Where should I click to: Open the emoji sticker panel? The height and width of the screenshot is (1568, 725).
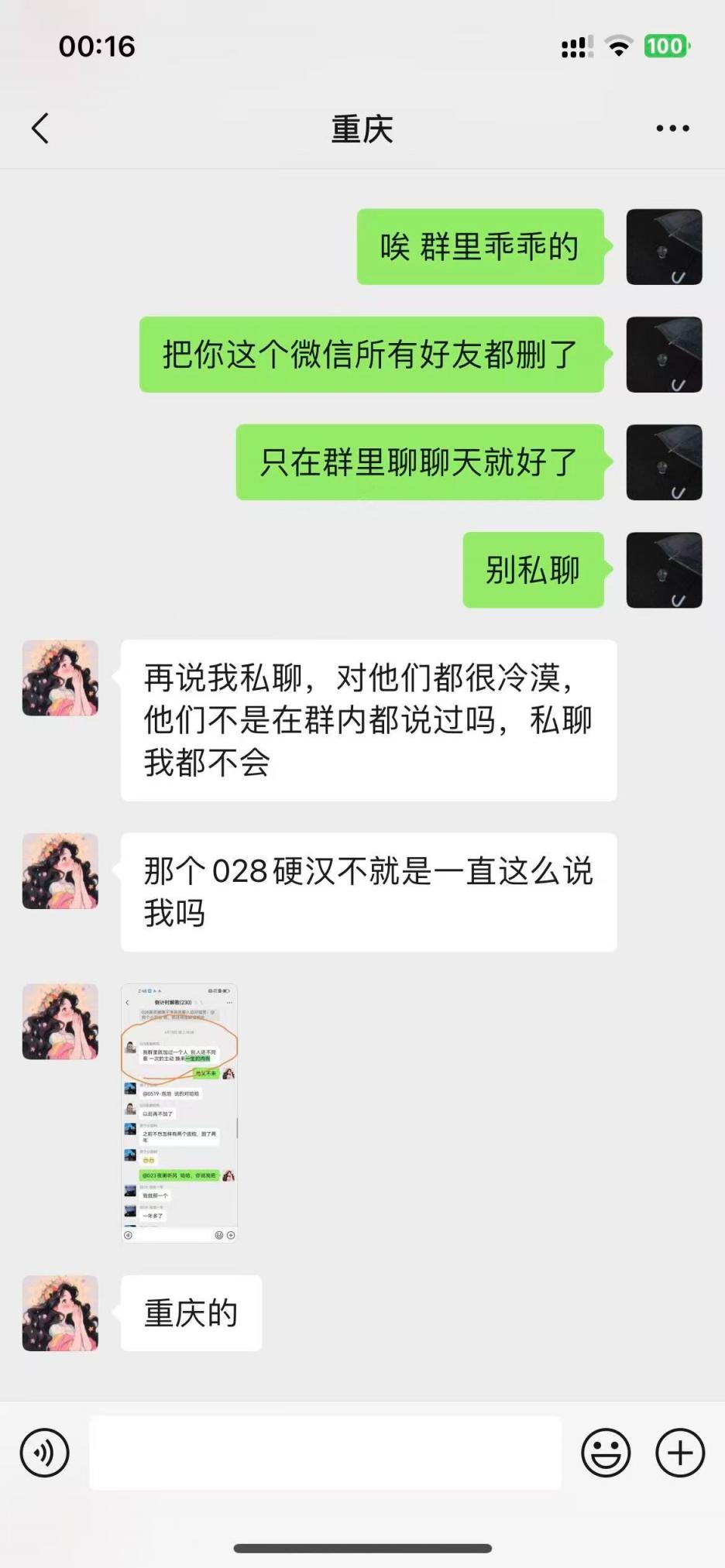(606, 1453)
